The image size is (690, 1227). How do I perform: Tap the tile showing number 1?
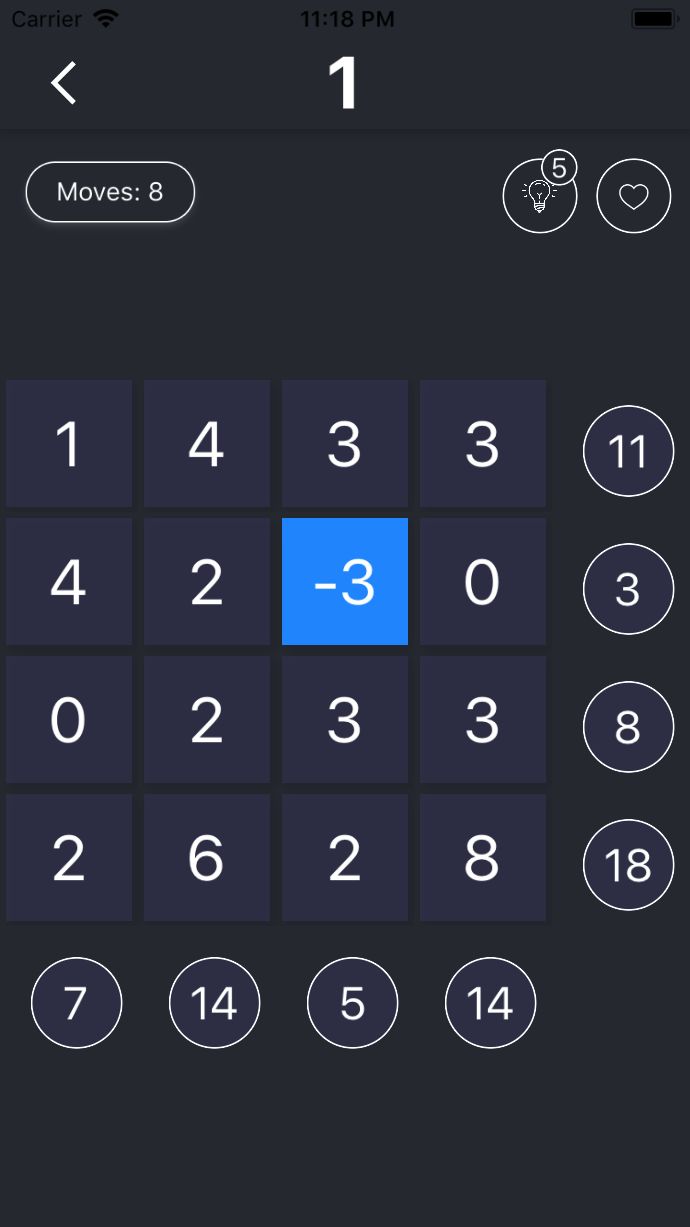pyautogui.click(x=69, y=443)
